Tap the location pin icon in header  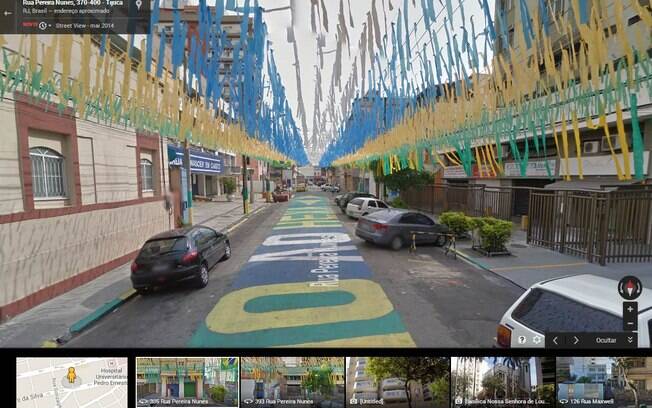tap(138, 5)
